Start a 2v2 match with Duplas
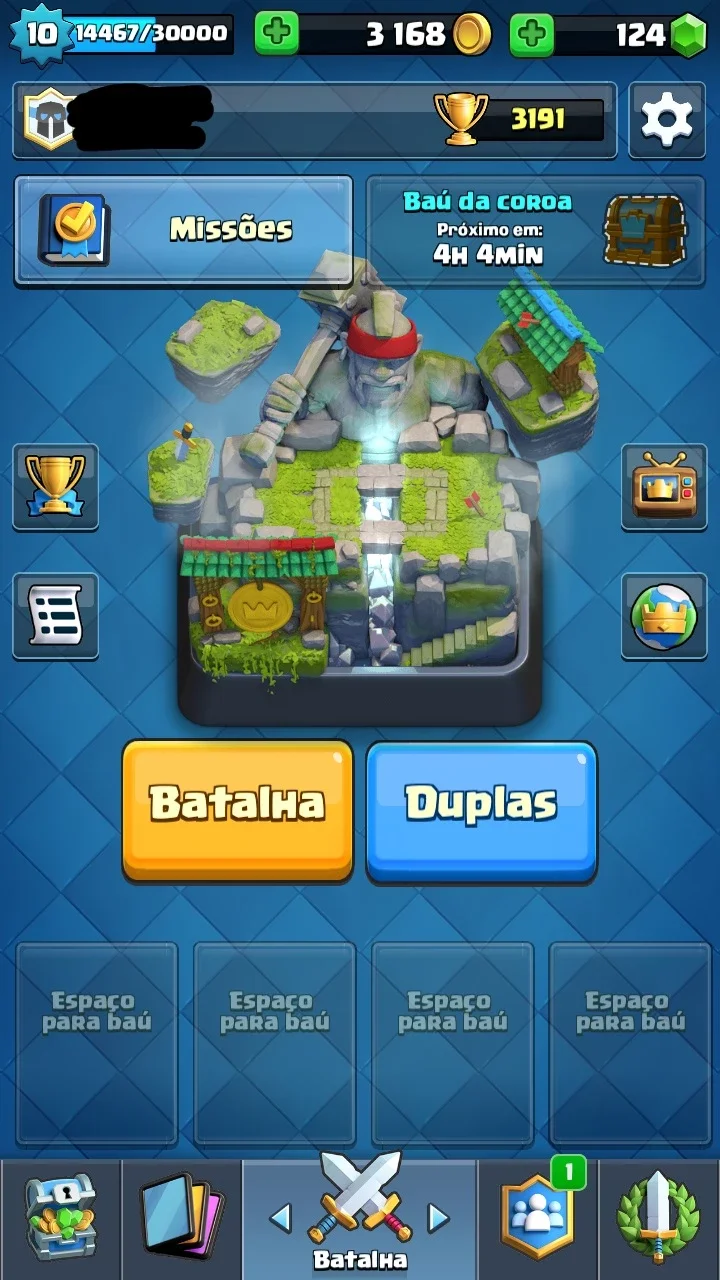720x1280 pixels. pyautogui.click(x=481, y=811)
